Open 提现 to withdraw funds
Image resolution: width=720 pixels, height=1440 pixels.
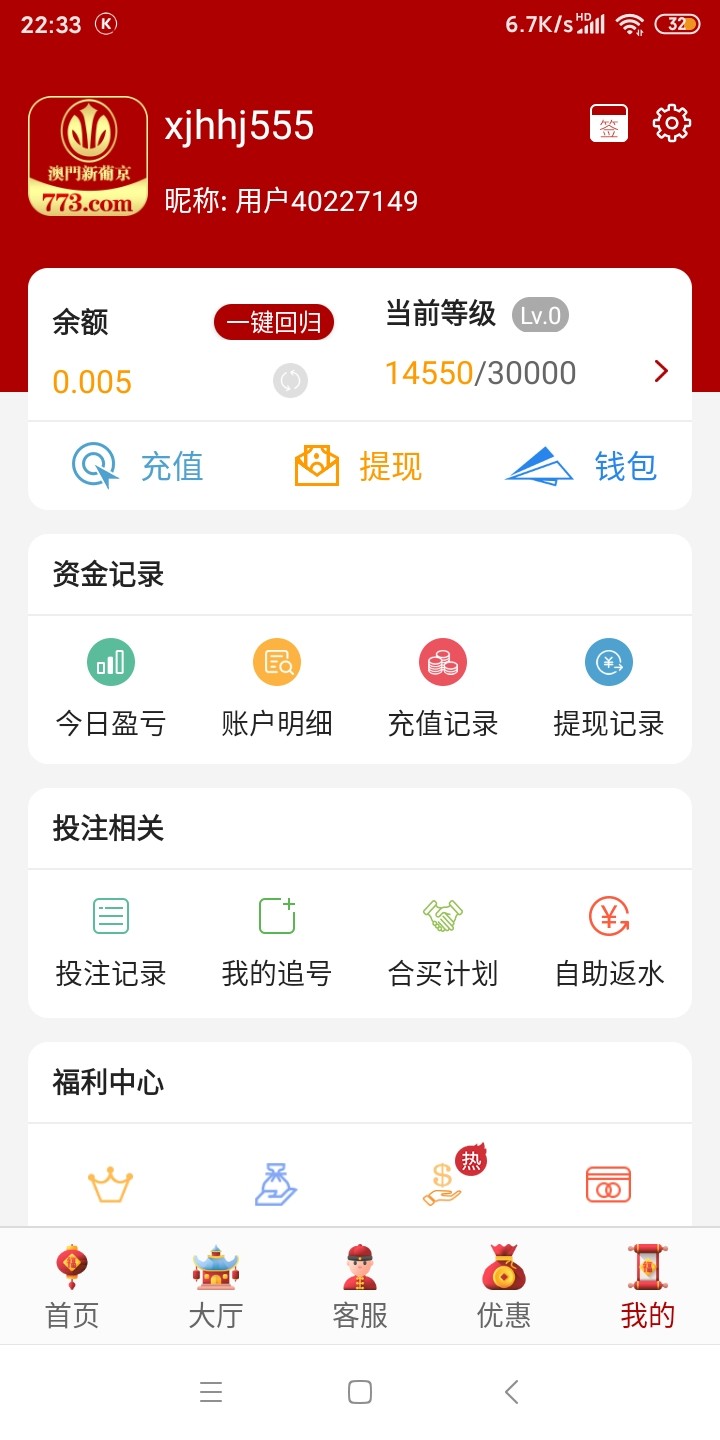point(359,466)
